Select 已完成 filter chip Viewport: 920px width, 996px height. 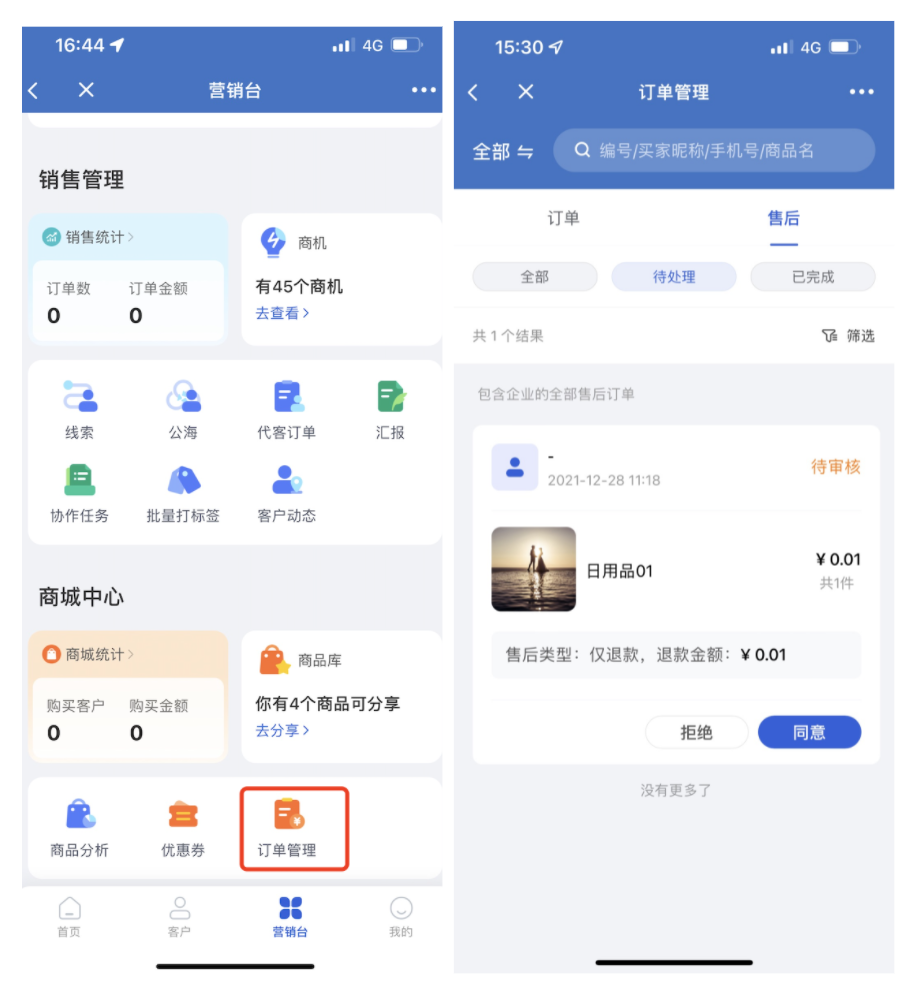coord(812,277)
